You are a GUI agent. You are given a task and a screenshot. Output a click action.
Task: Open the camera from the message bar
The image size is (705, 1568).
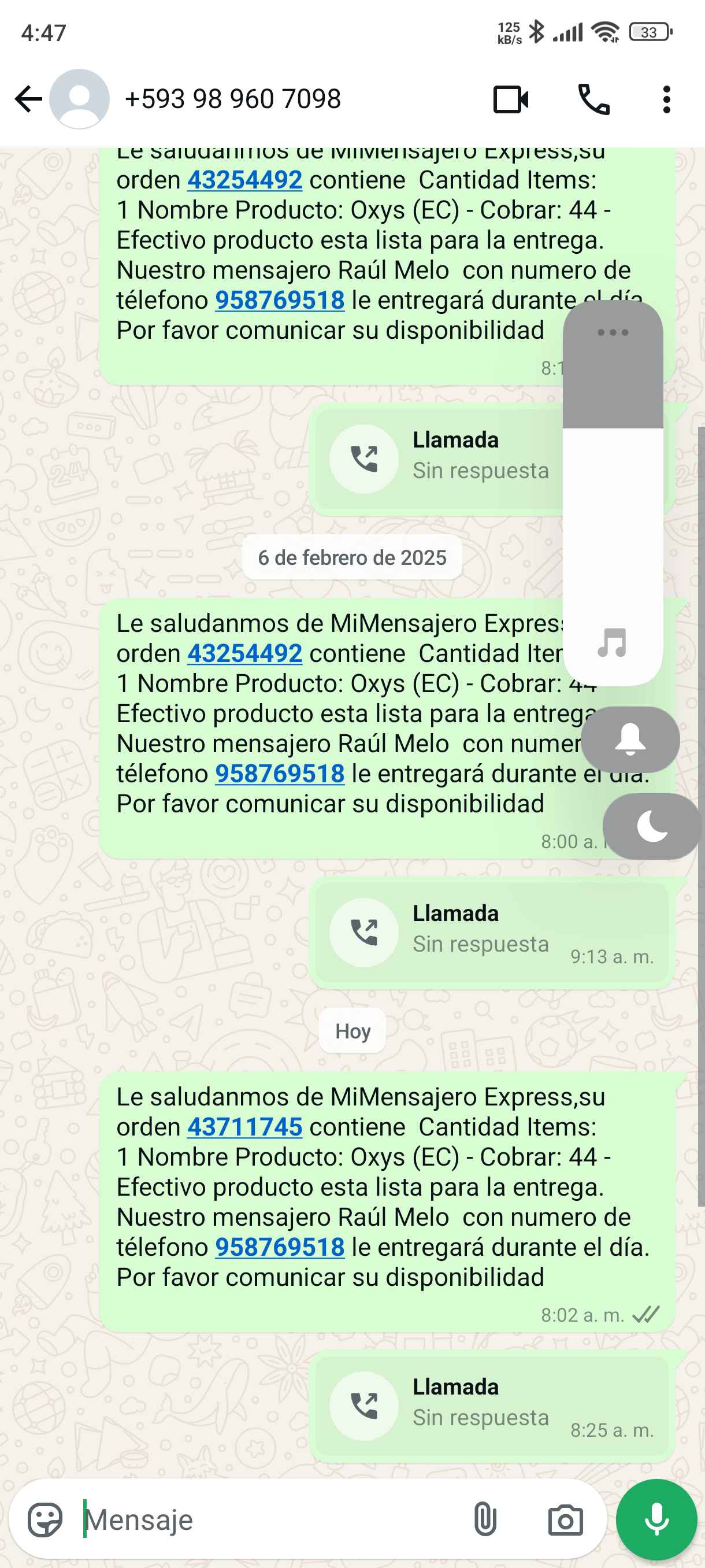pos(565,1520)
